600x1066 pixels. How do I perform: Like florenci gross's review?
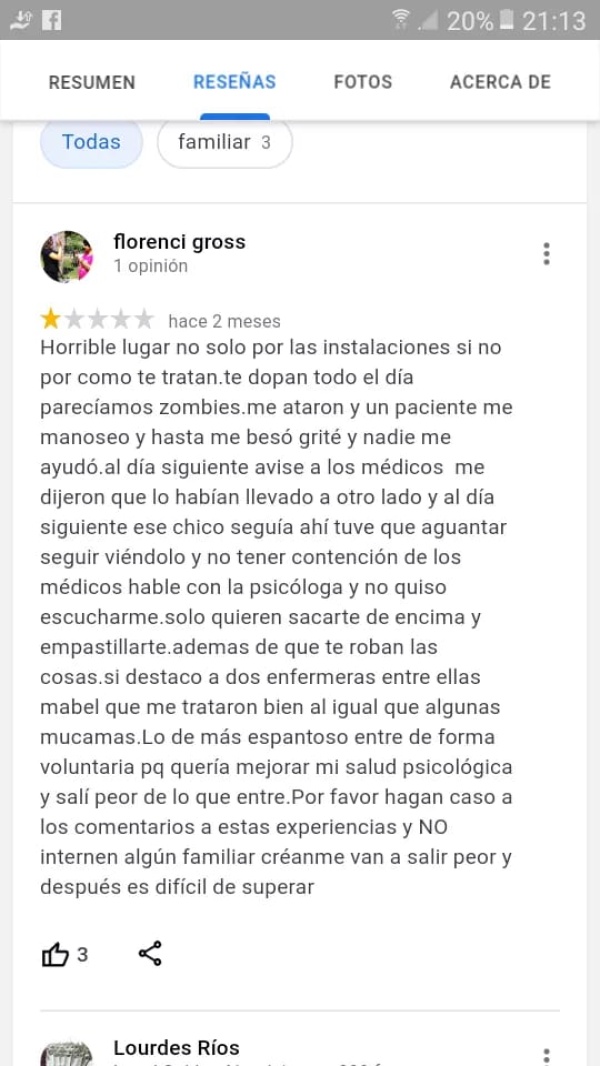(x=56, y=955)
